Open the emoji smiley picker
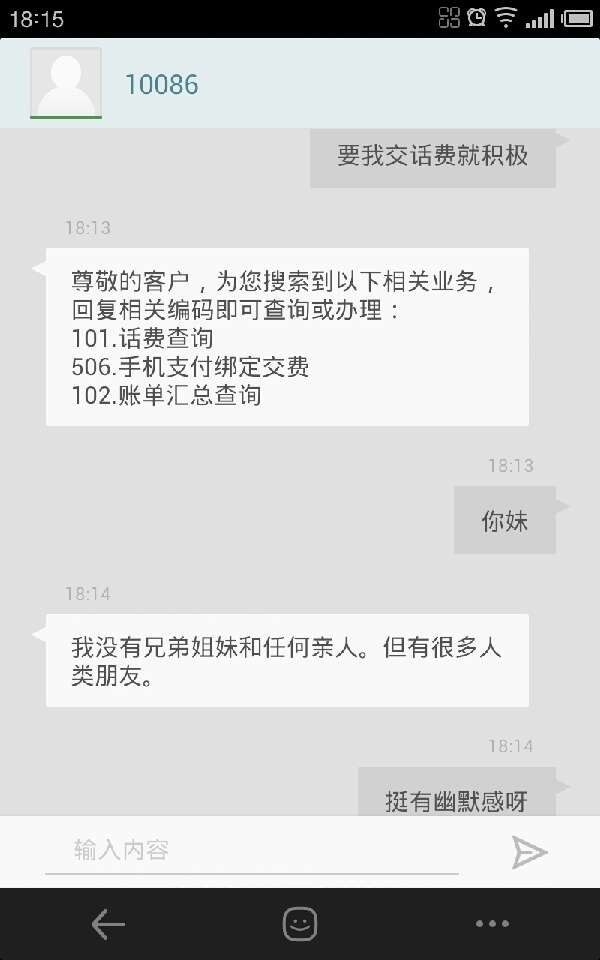 pos(300,924)
